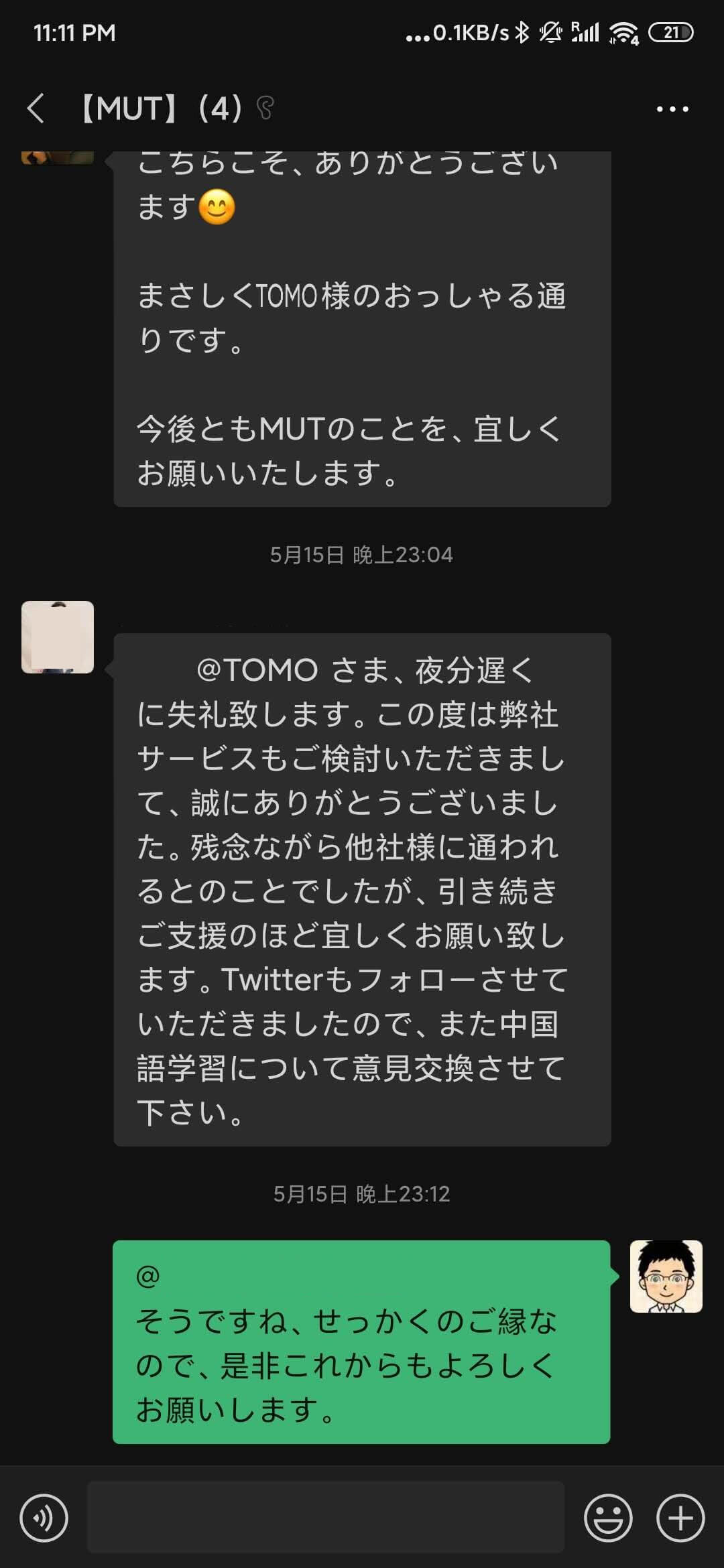724x1568 pixels.
Task: Open the emoji sticker picker
Action: coord(608,1518)
